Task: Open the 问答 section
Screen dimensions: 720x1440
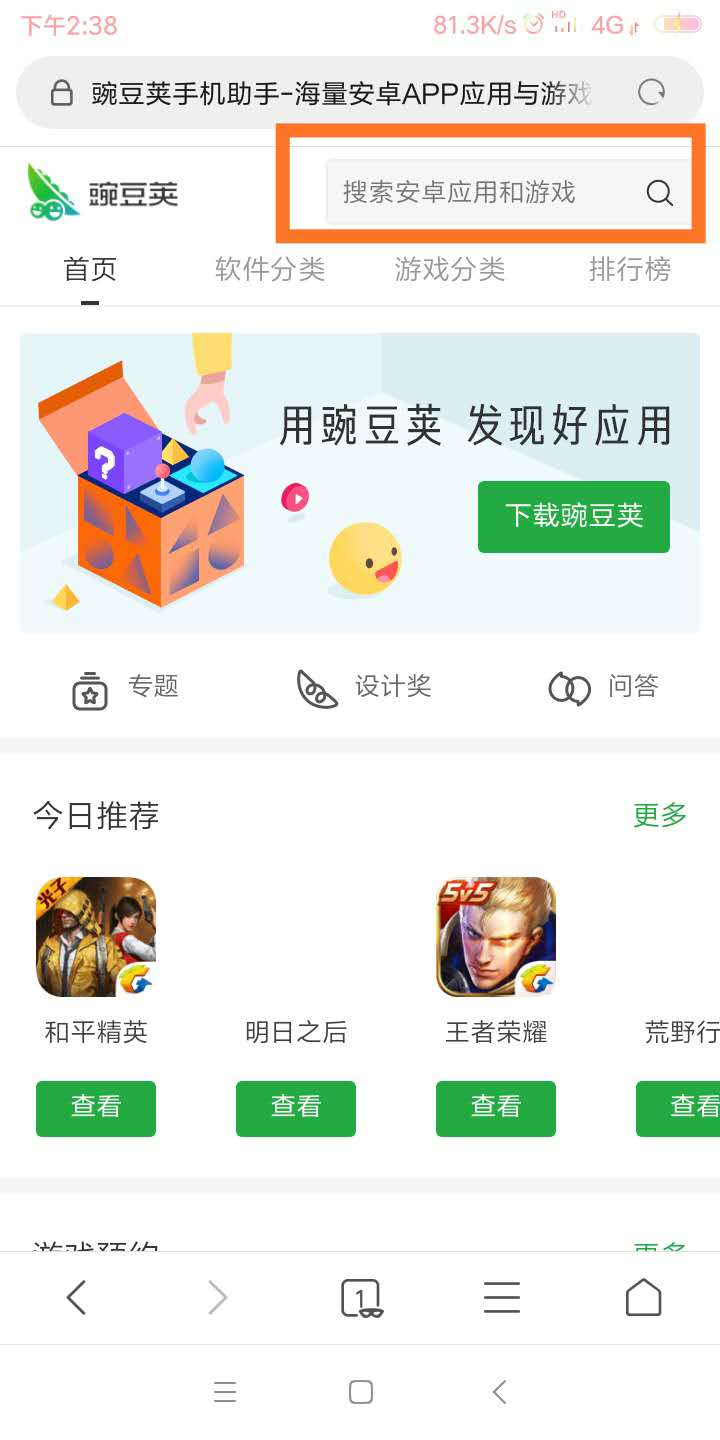Action: coord(604,688)
